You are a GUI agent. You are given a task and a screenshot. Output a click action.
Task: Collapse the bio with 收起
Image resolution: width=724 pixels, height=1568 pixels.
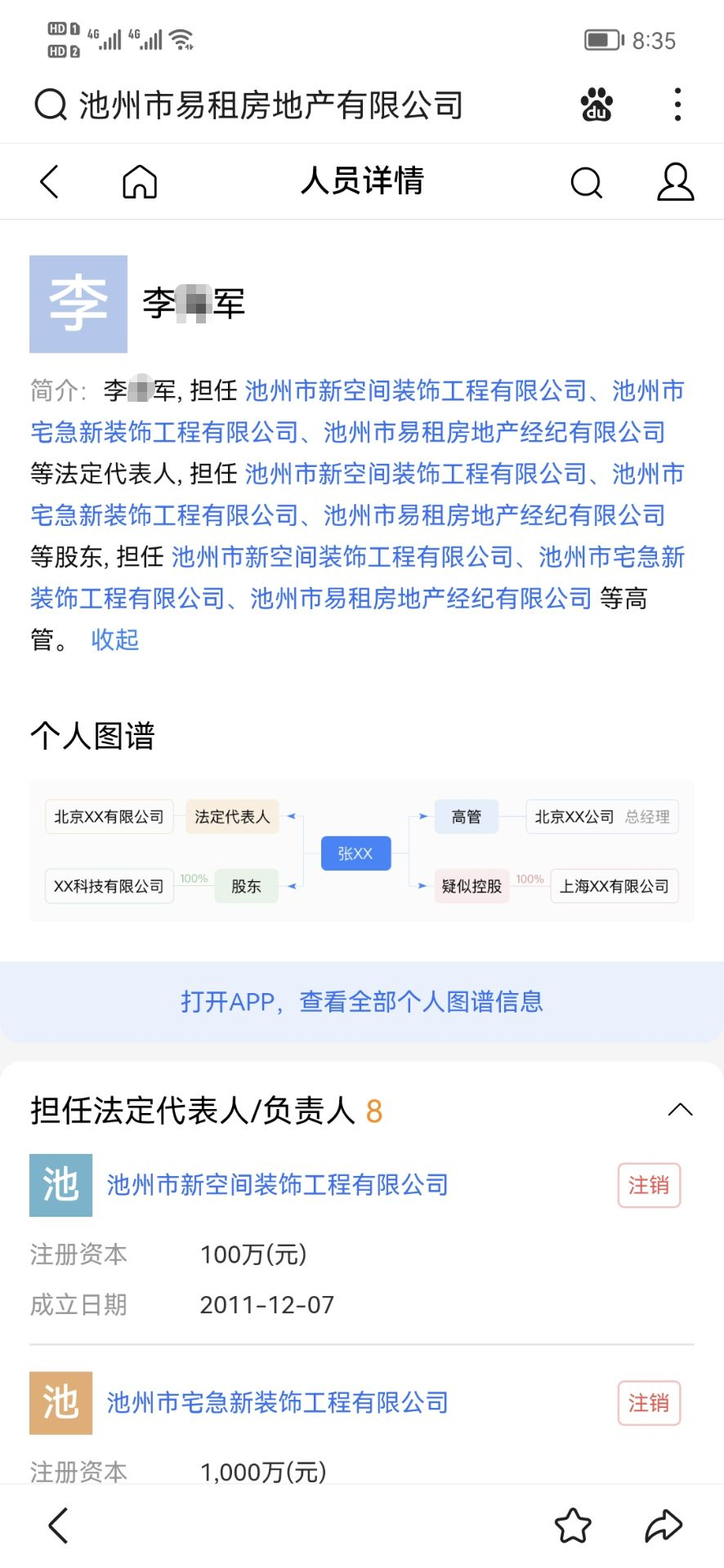(115, 639)
